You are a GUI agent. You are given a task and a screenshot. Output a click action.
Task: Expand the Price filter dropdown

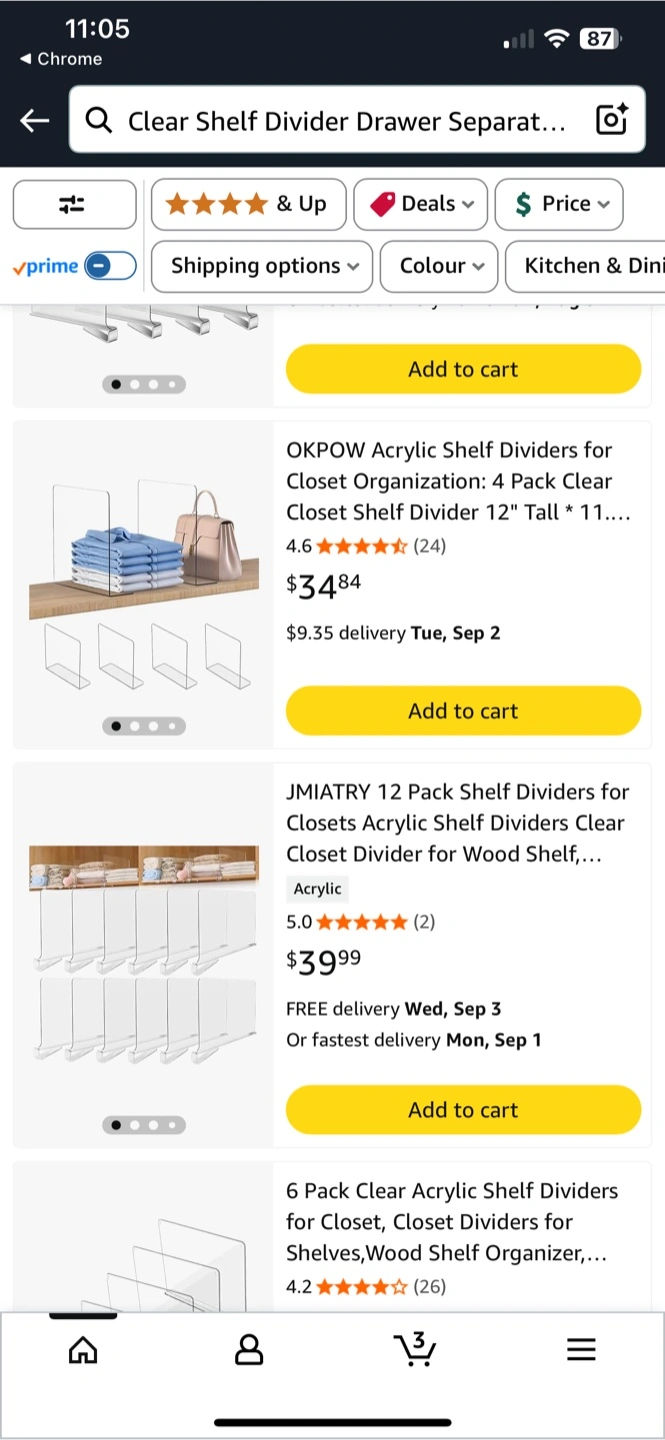click(559, 204)
